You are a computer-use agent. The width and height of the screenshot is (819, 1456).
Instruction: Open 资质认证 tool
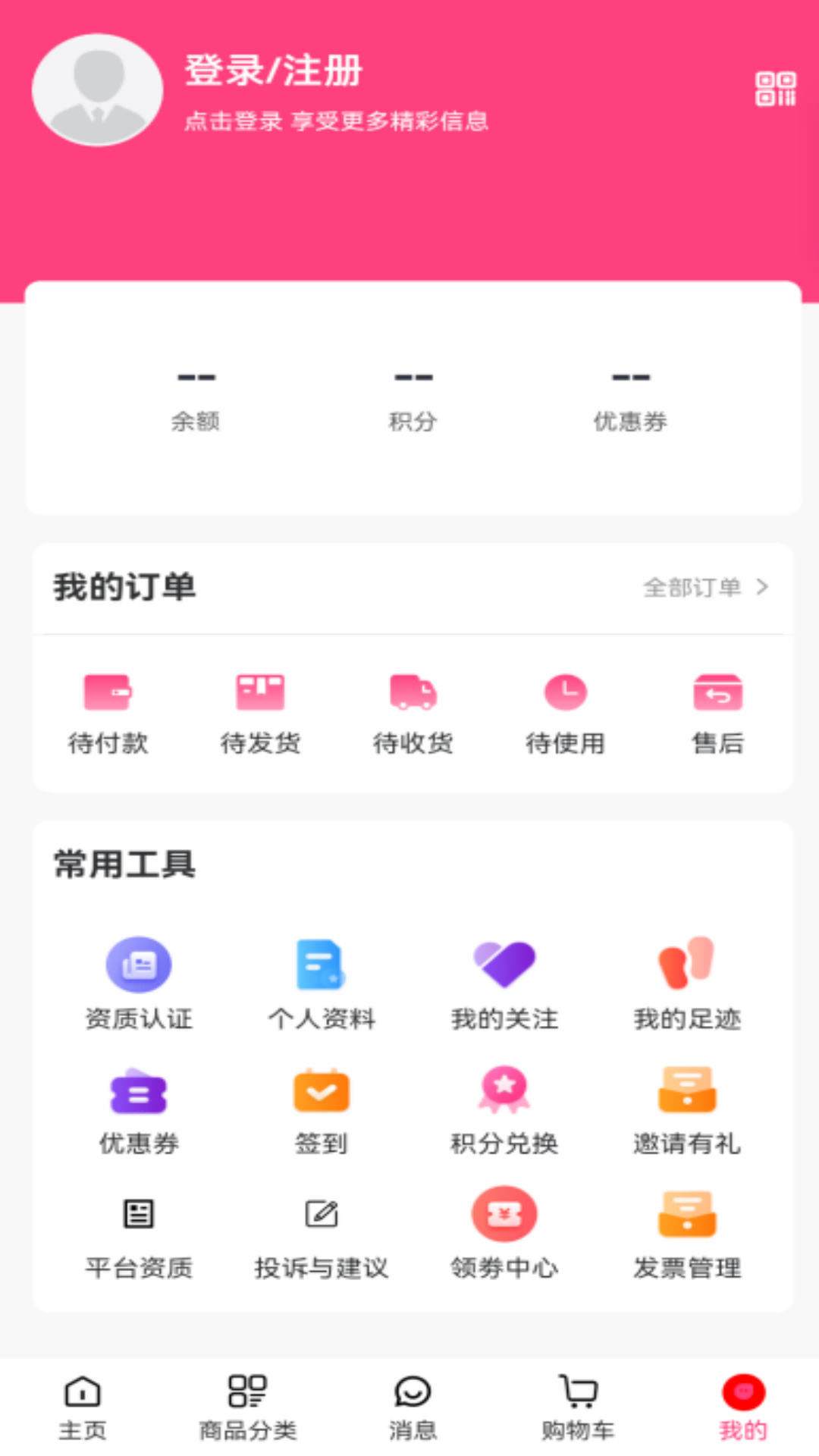(139, 983)
